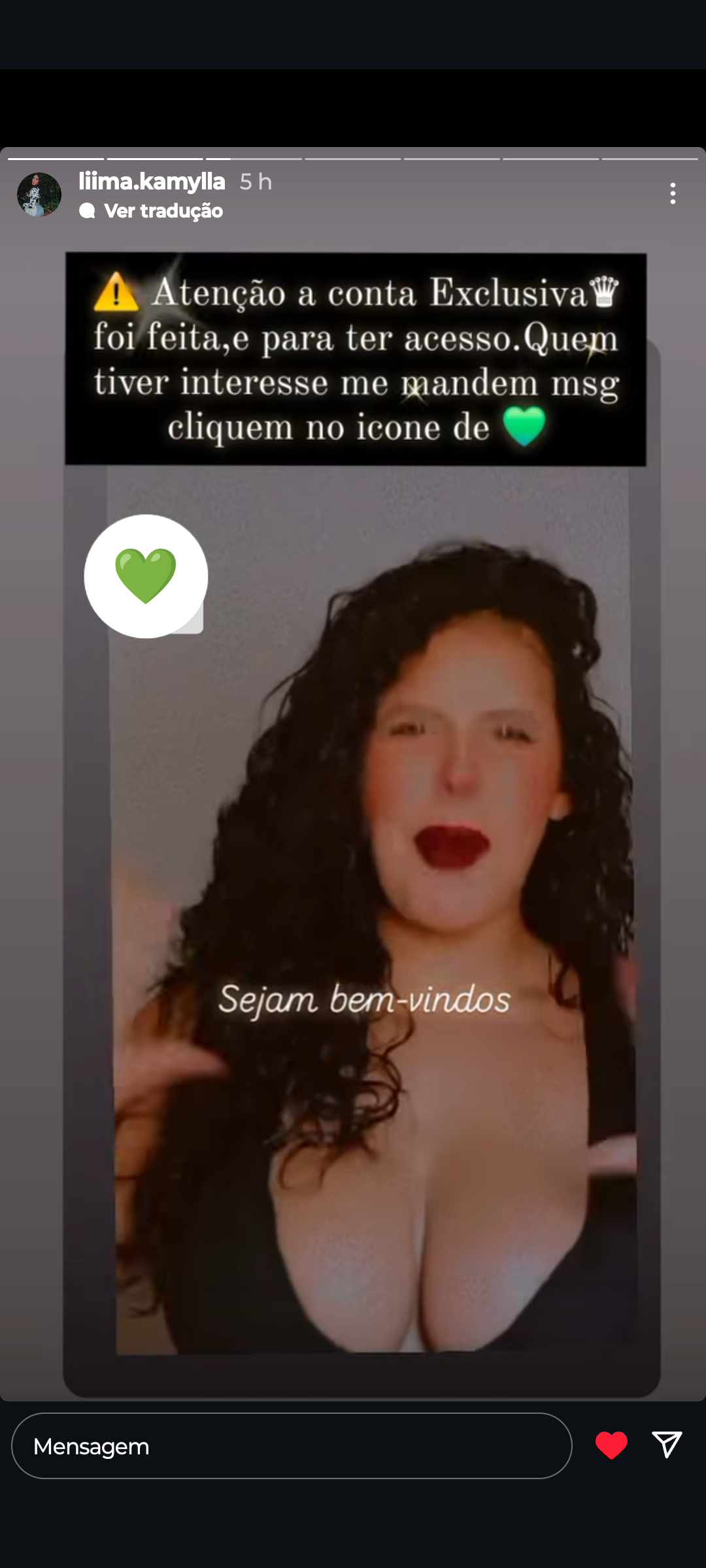Focus the Mensagem reply field
Screen dimensions: 706x1568
coord(291,1446)
